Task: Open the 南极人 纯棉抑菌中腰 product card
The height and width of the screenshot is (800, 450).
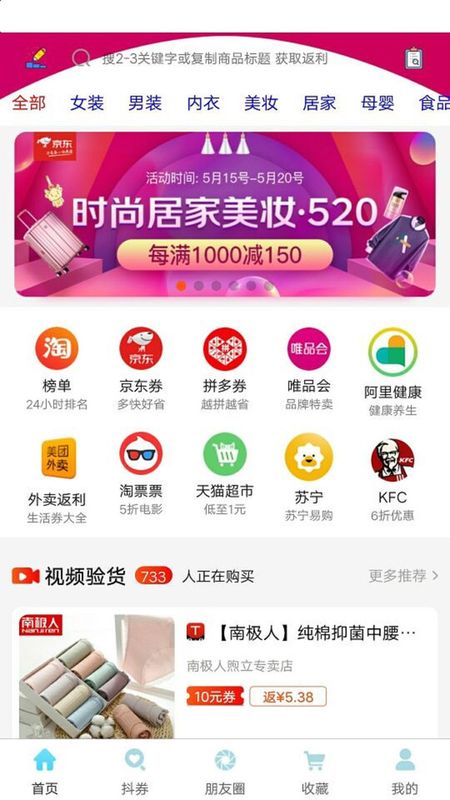Action: 225,673
